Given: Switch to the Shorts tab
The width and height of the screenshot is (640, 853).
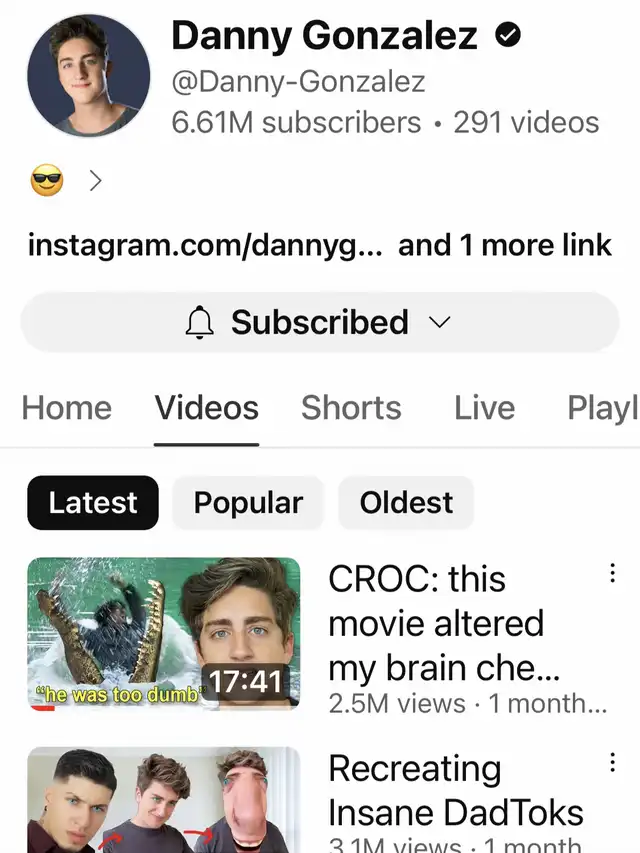Looking at the screenshot, I should tap(351, 408).
